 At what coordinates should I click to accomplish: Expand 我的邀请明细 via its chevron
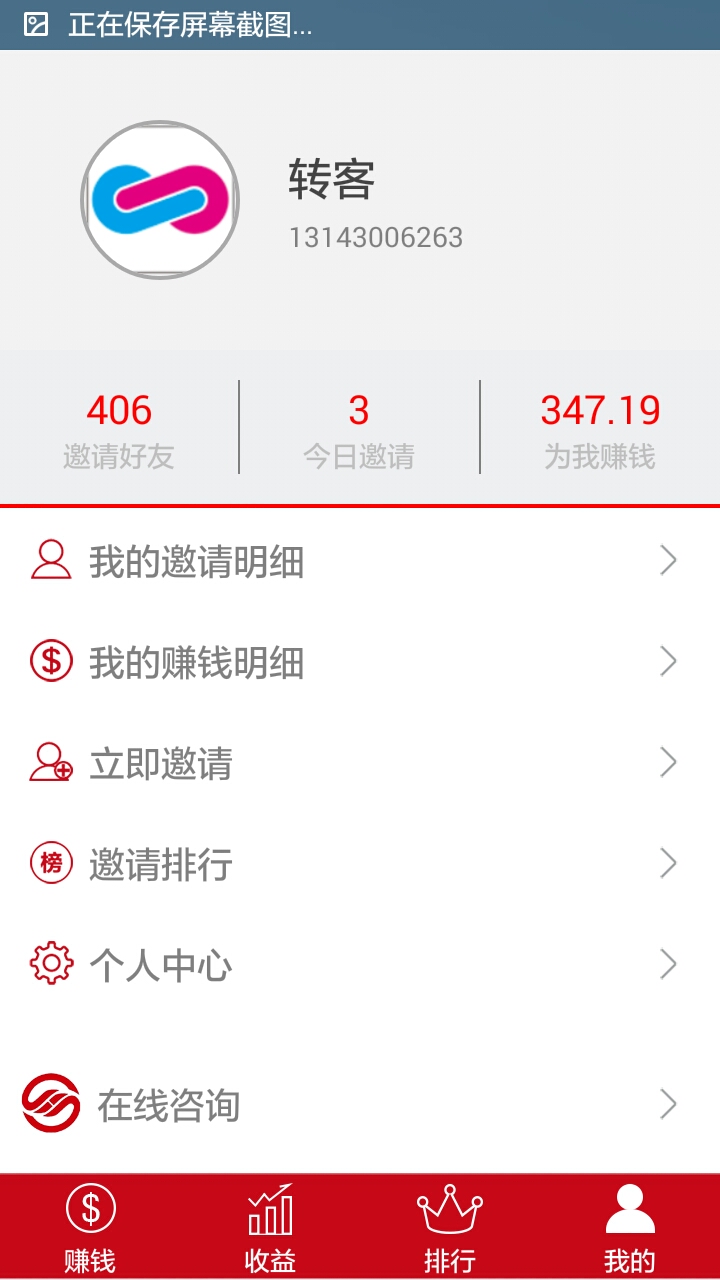667,560
